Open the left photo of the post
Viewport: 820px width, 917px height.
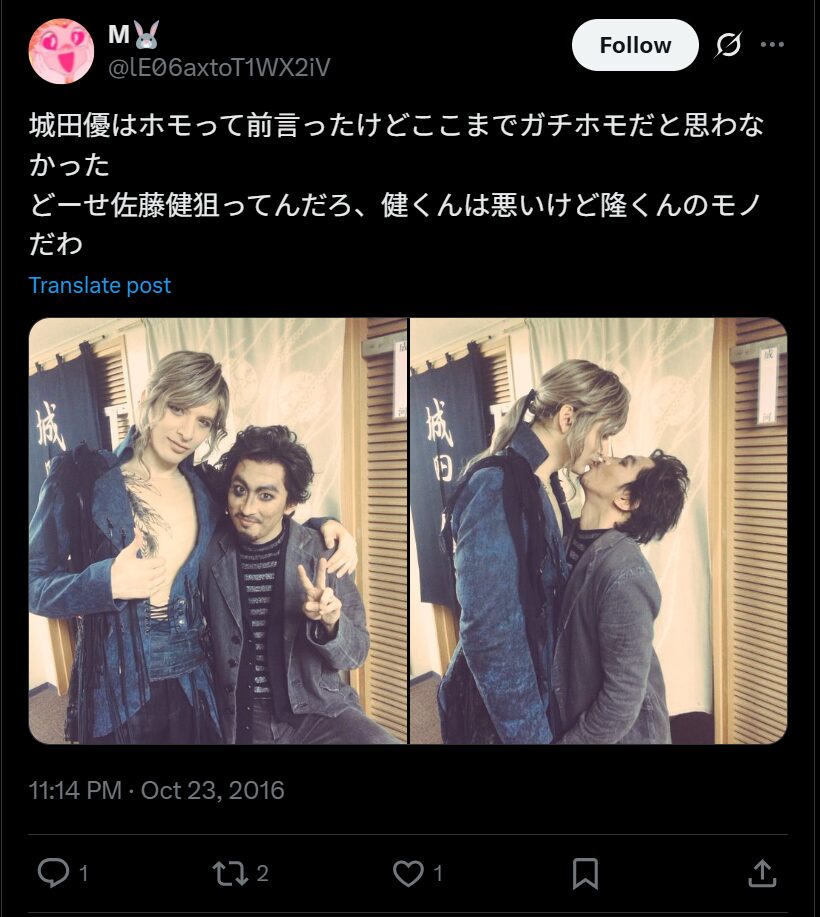click(218, 531)
